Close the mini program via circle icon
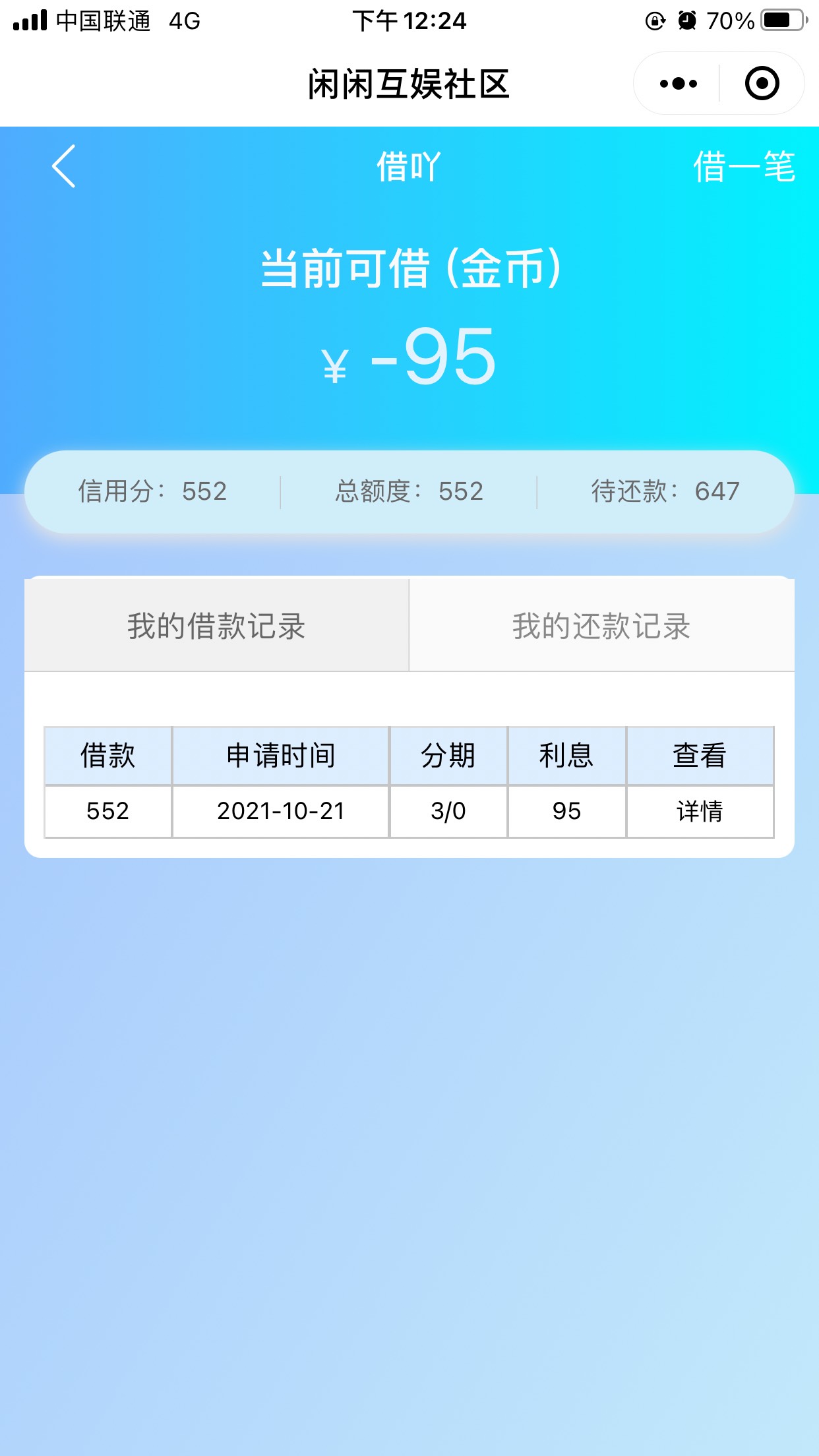 tap(762, 84)
